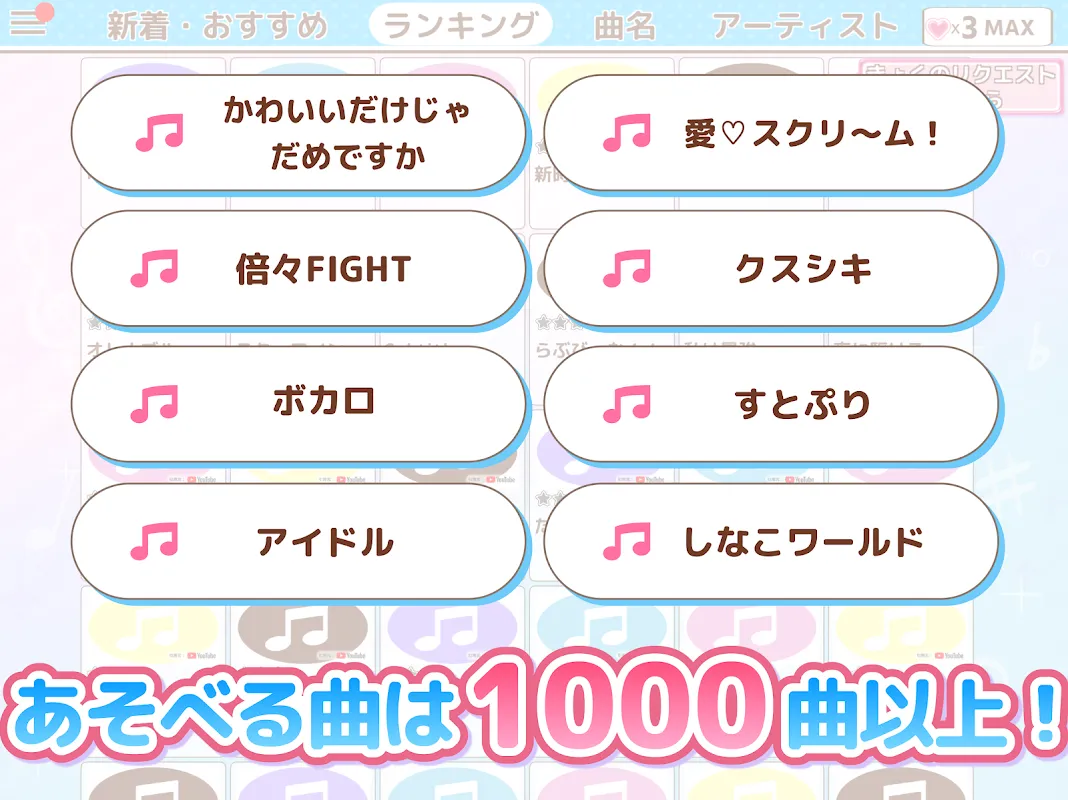Screen dimensions: 1068x800
Task: Choose かわいいだけじゃだめですか
Action: click(x=298, y=133)
